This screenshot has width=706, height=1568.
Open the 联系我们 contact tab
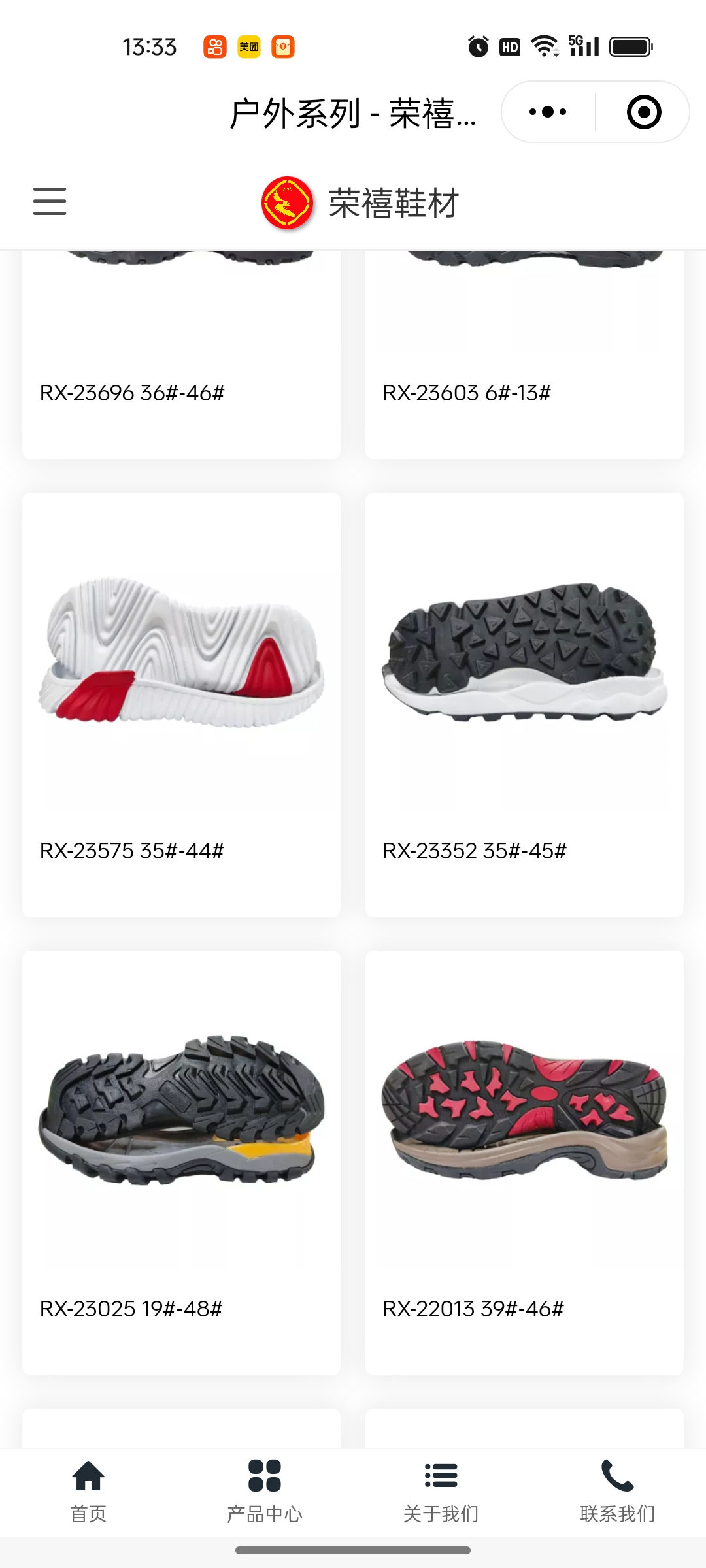[x=617, y=1491]
